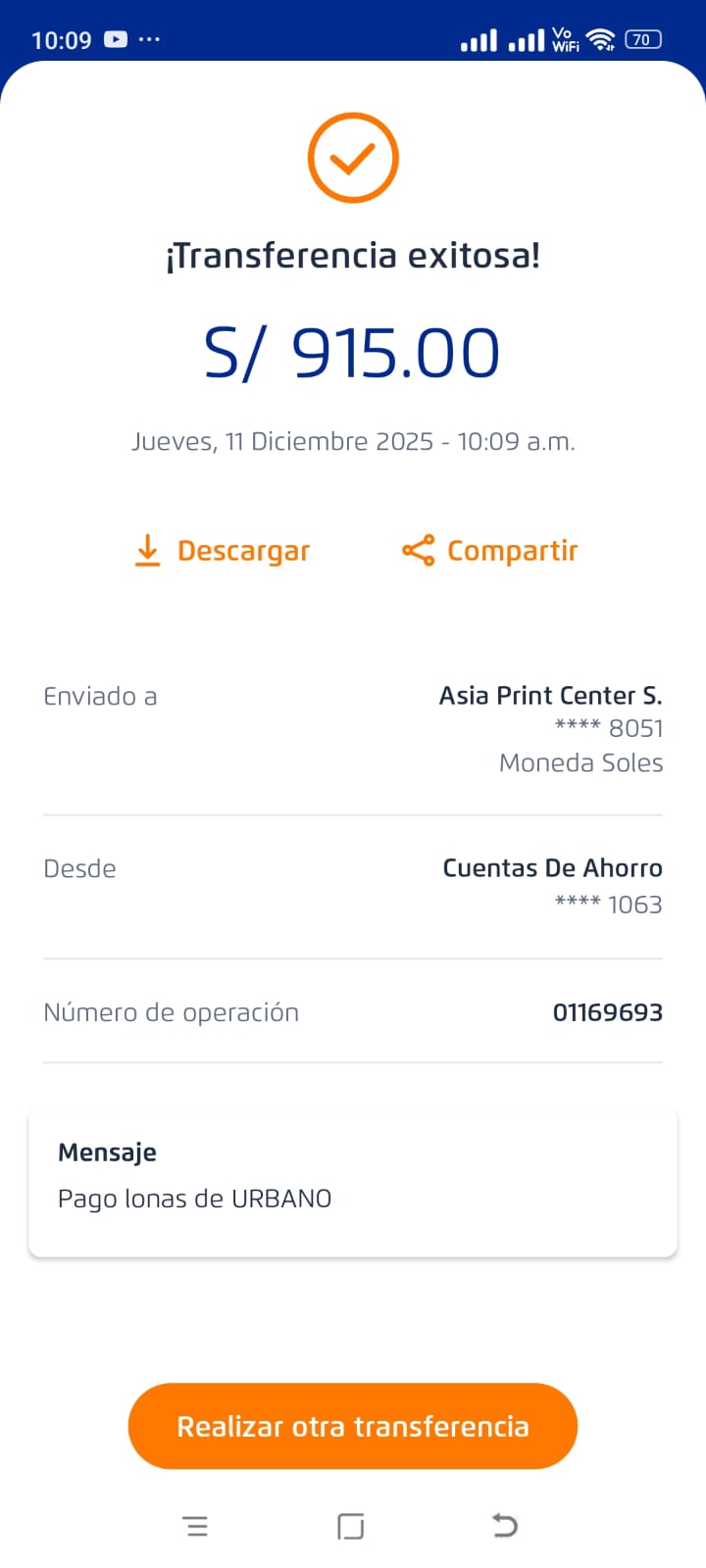Open recent apps from the navigation bar
This screenshot has width=706, height=1568.
(196, 1526)
